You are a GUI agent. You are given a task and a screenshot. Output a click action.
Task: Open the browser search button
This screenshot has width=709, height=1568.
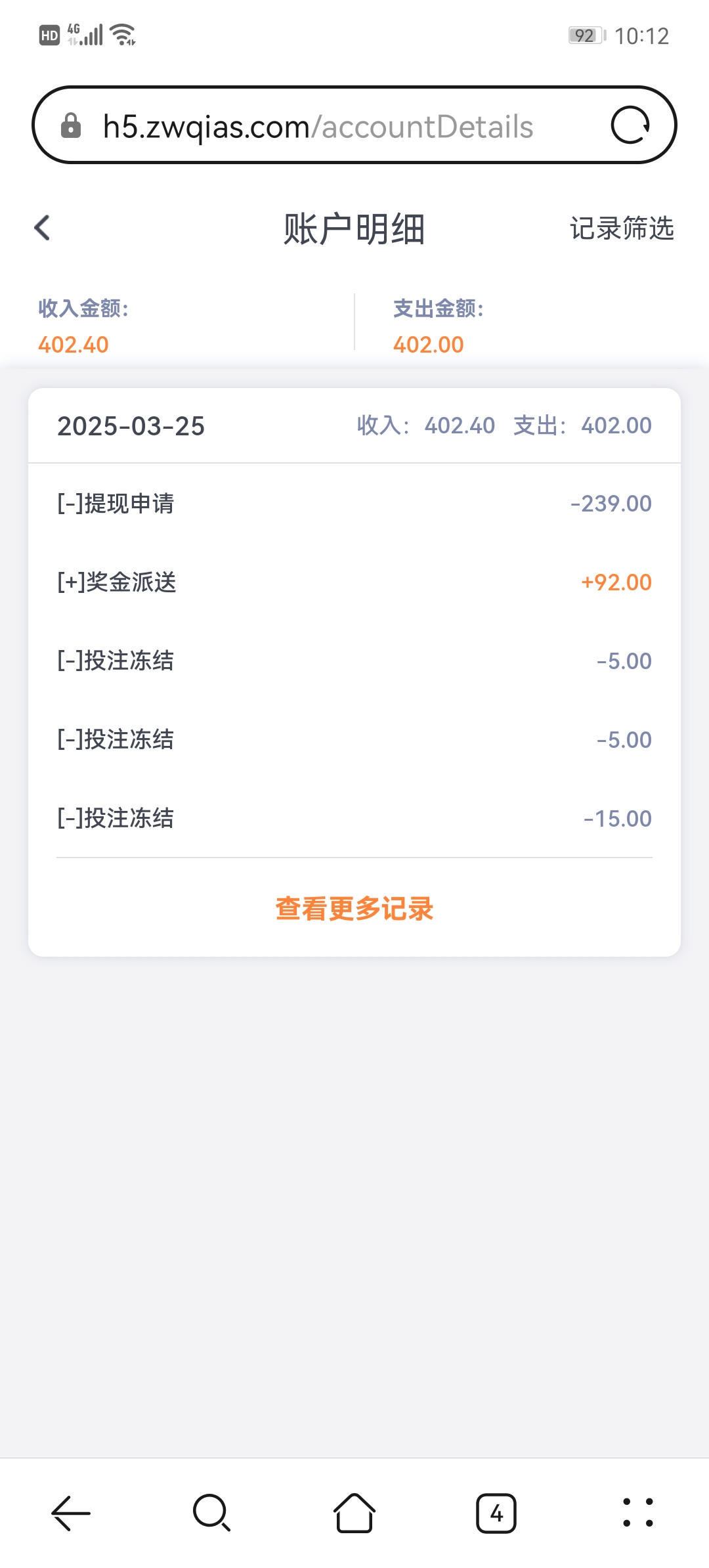pyautogui.click(x=211, y=1513)
